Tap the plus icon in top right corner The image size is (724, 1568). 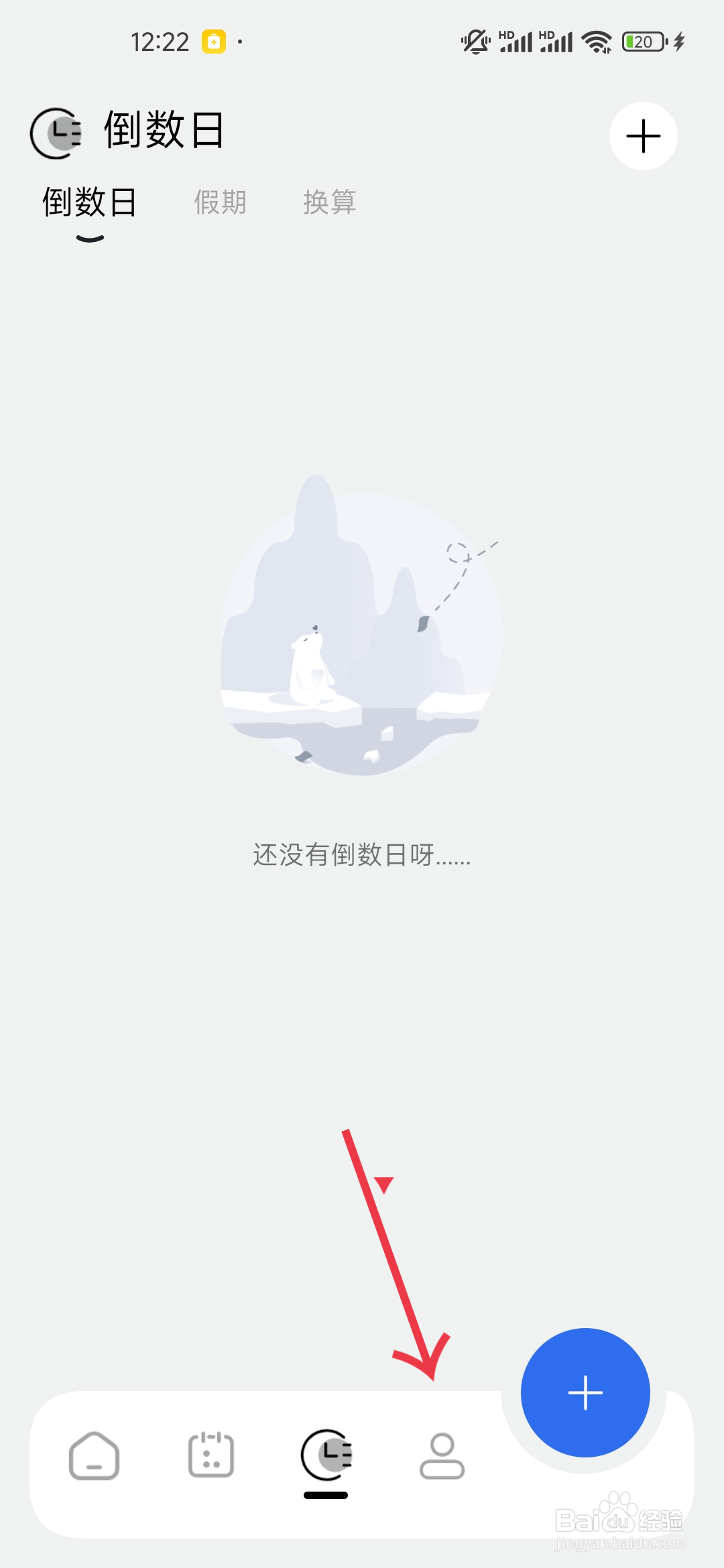642,135
